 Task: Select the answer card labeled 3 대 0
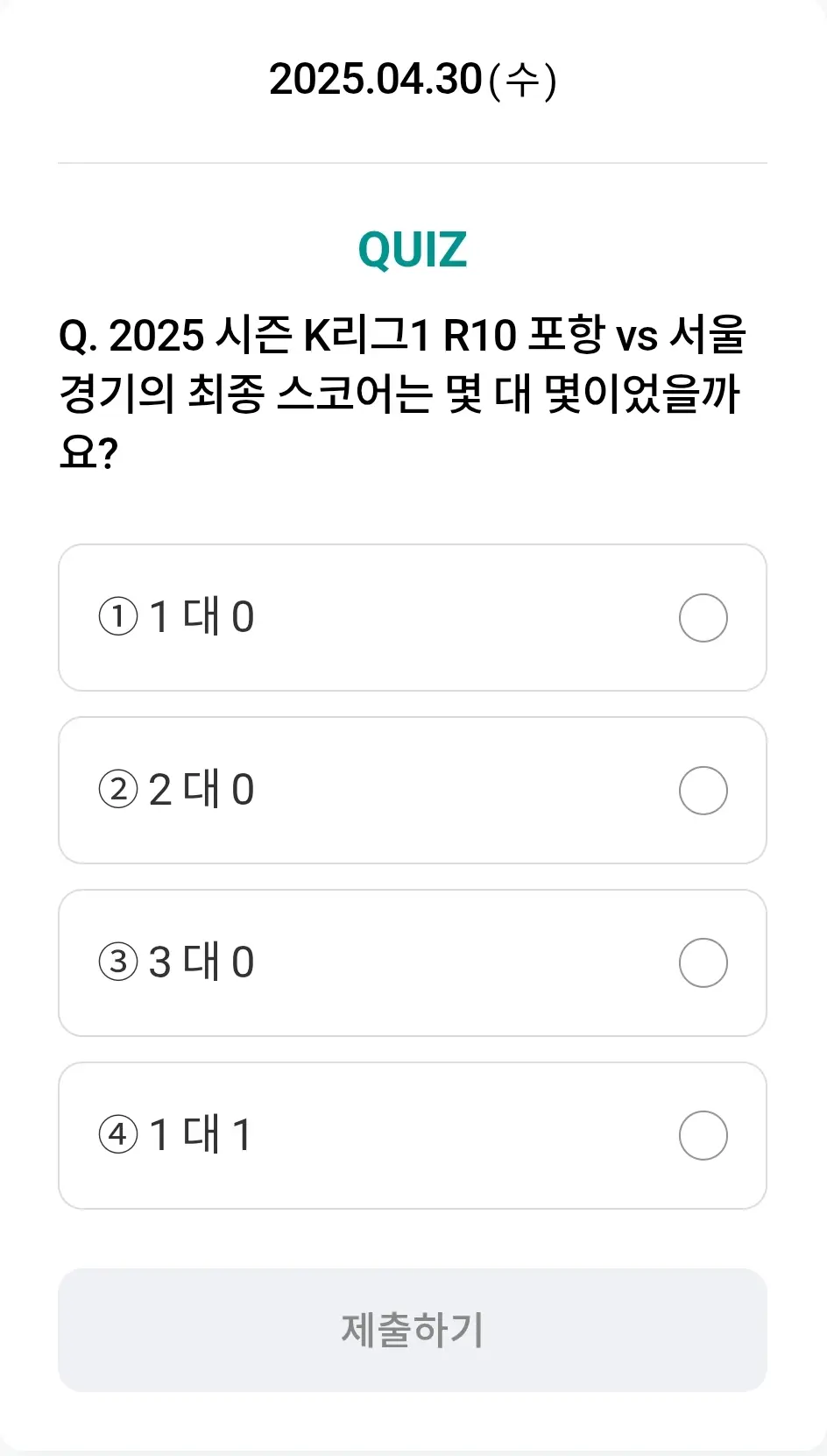413,962
